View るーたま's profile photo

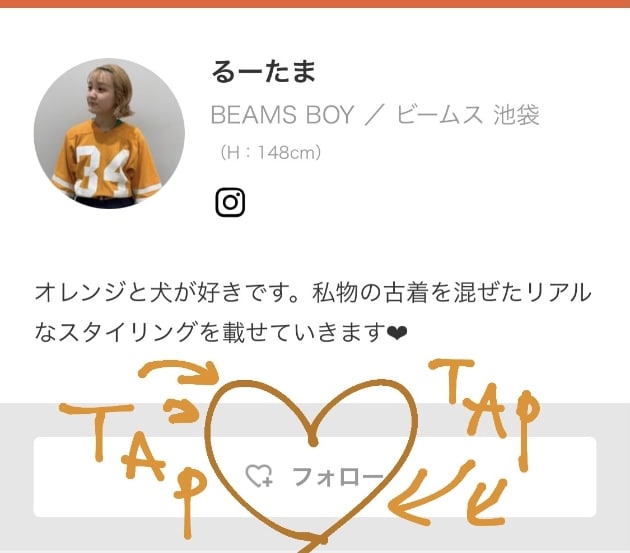click(x=109, y=133)
